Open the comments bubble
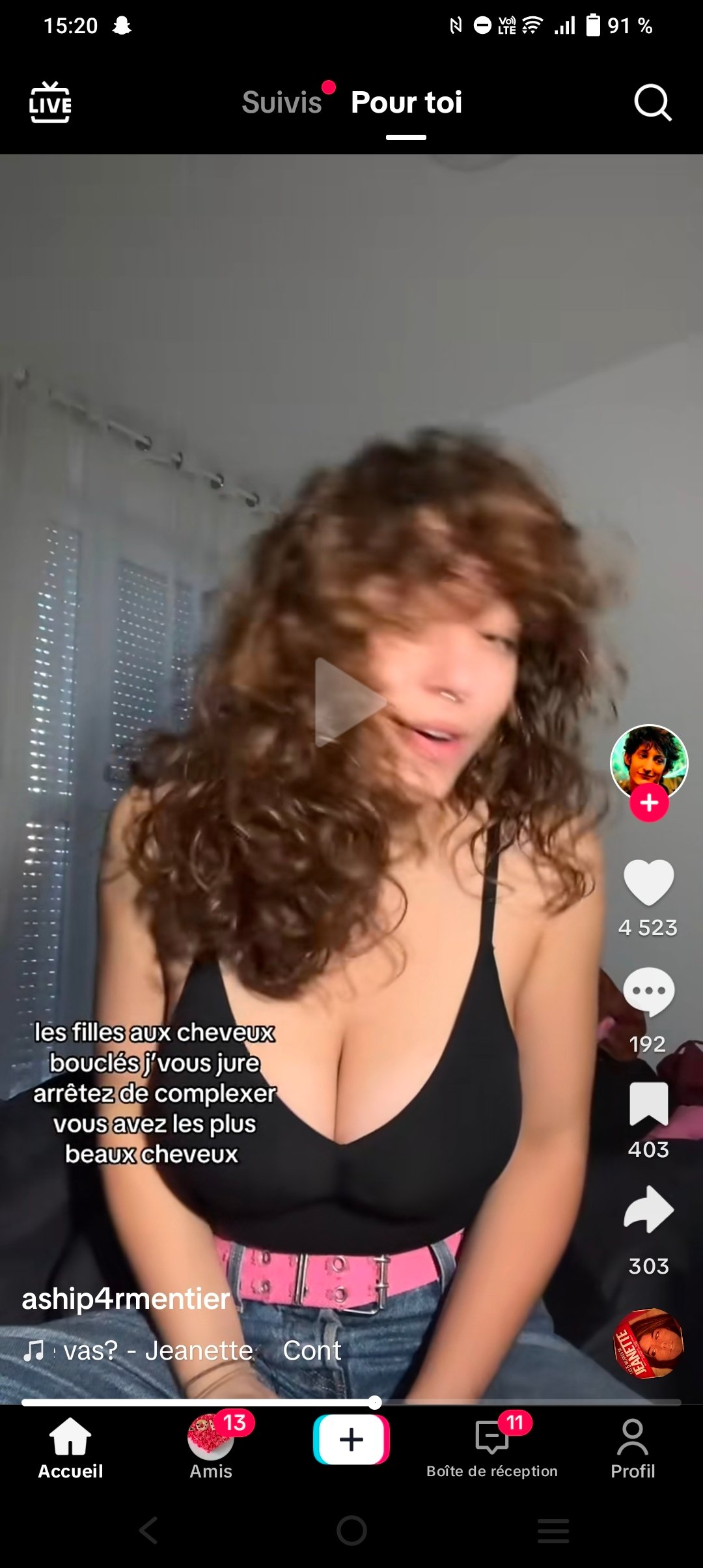The height and width of the screenshot is (1568, 703). click(x=648, y=992)
